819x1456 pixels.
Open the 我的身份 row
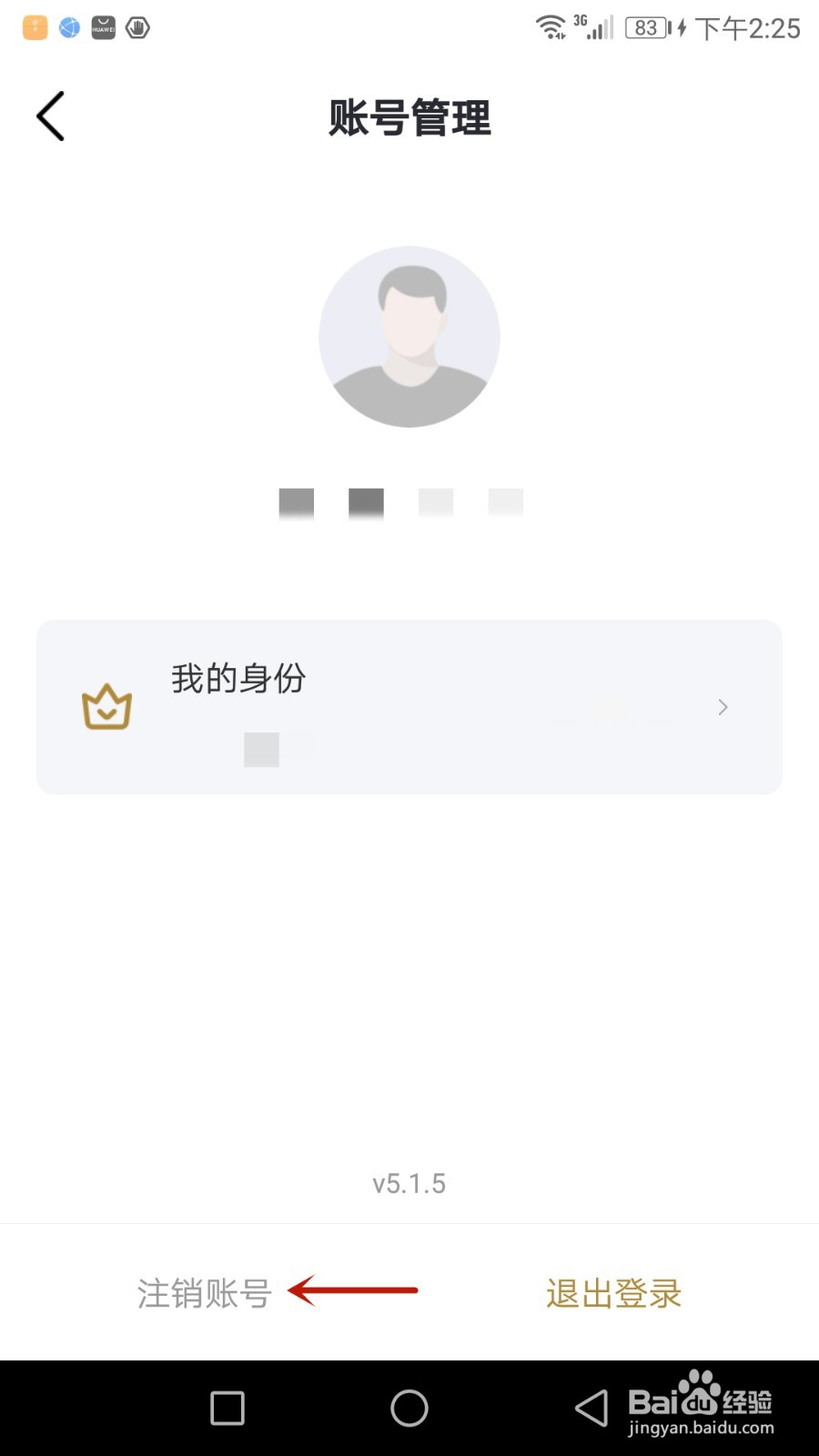click(409, 707)
